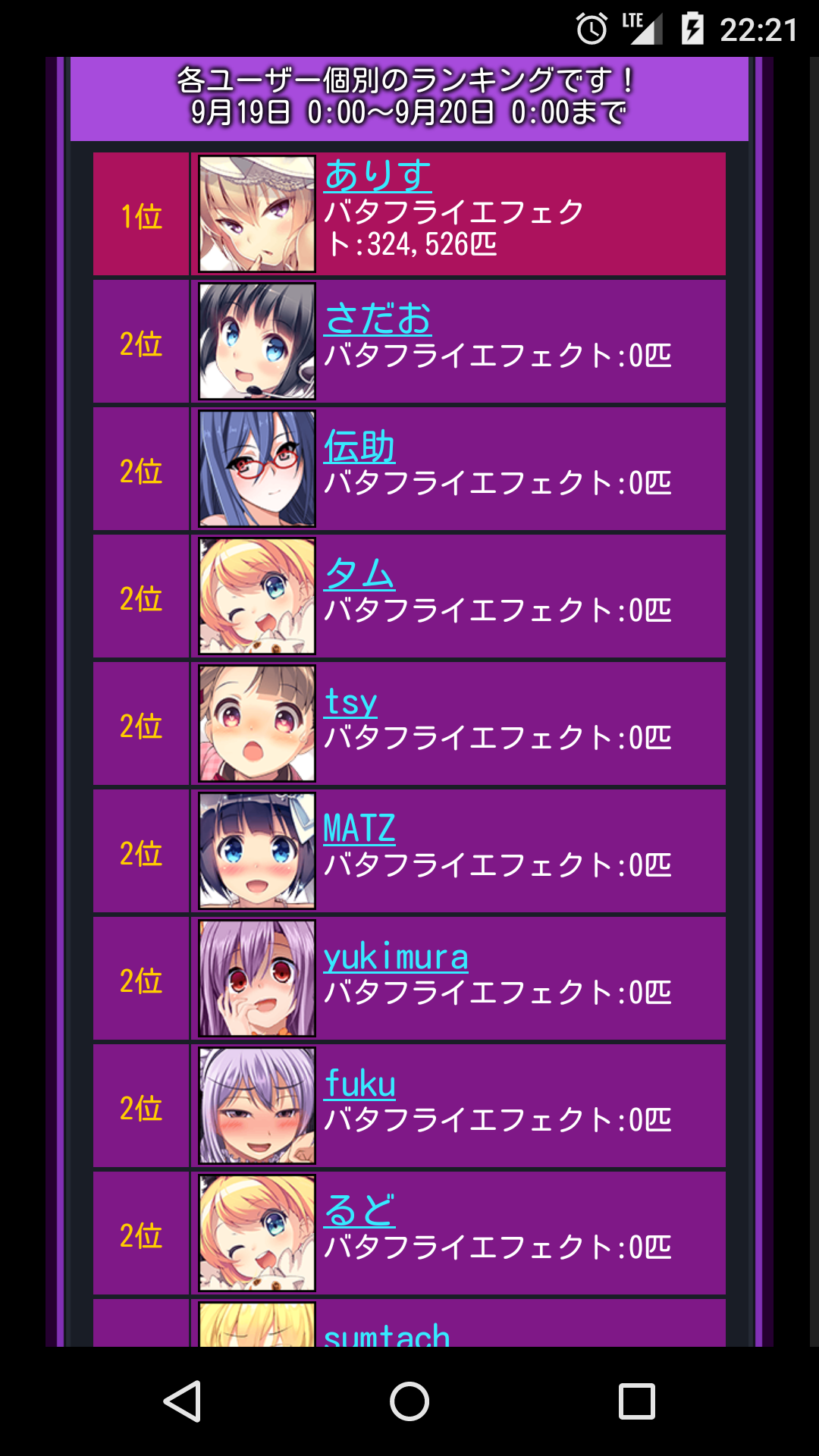The image size is (819, 1456).
Task: Open the fuku username link
Action: (359, 1084)
